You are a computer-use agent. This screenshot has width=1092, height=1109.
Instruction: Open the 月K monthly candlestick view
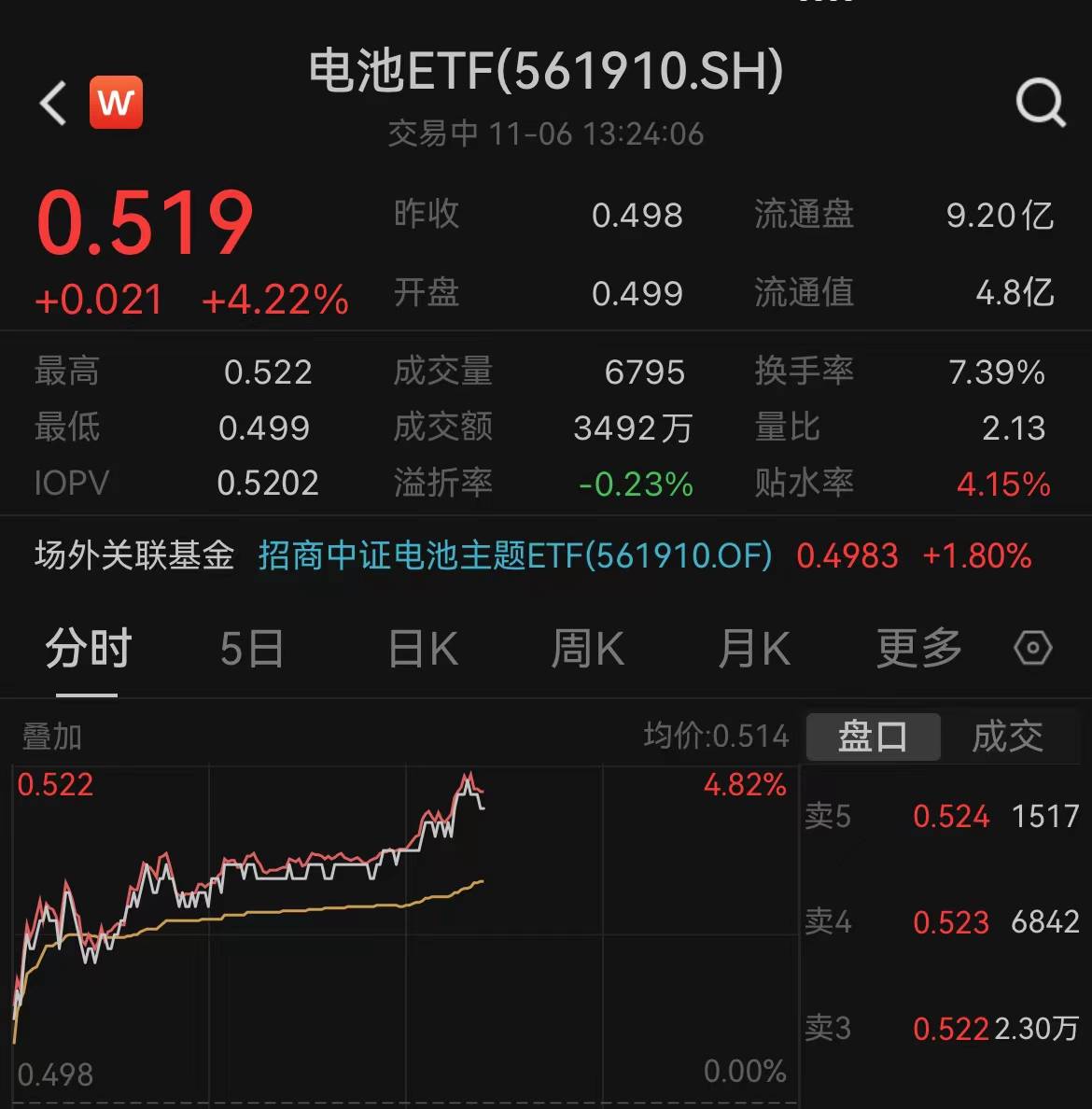(x=752, y=649)
